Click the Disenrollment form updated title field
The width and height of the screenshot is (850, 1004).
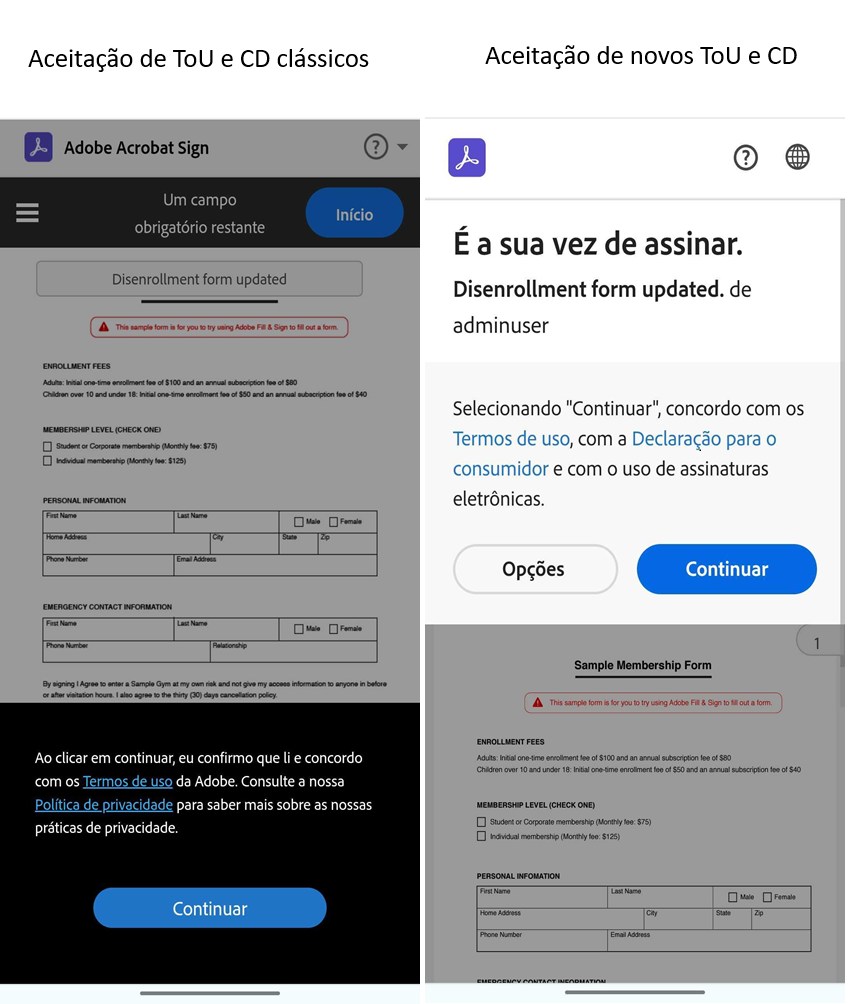[199, 278]
